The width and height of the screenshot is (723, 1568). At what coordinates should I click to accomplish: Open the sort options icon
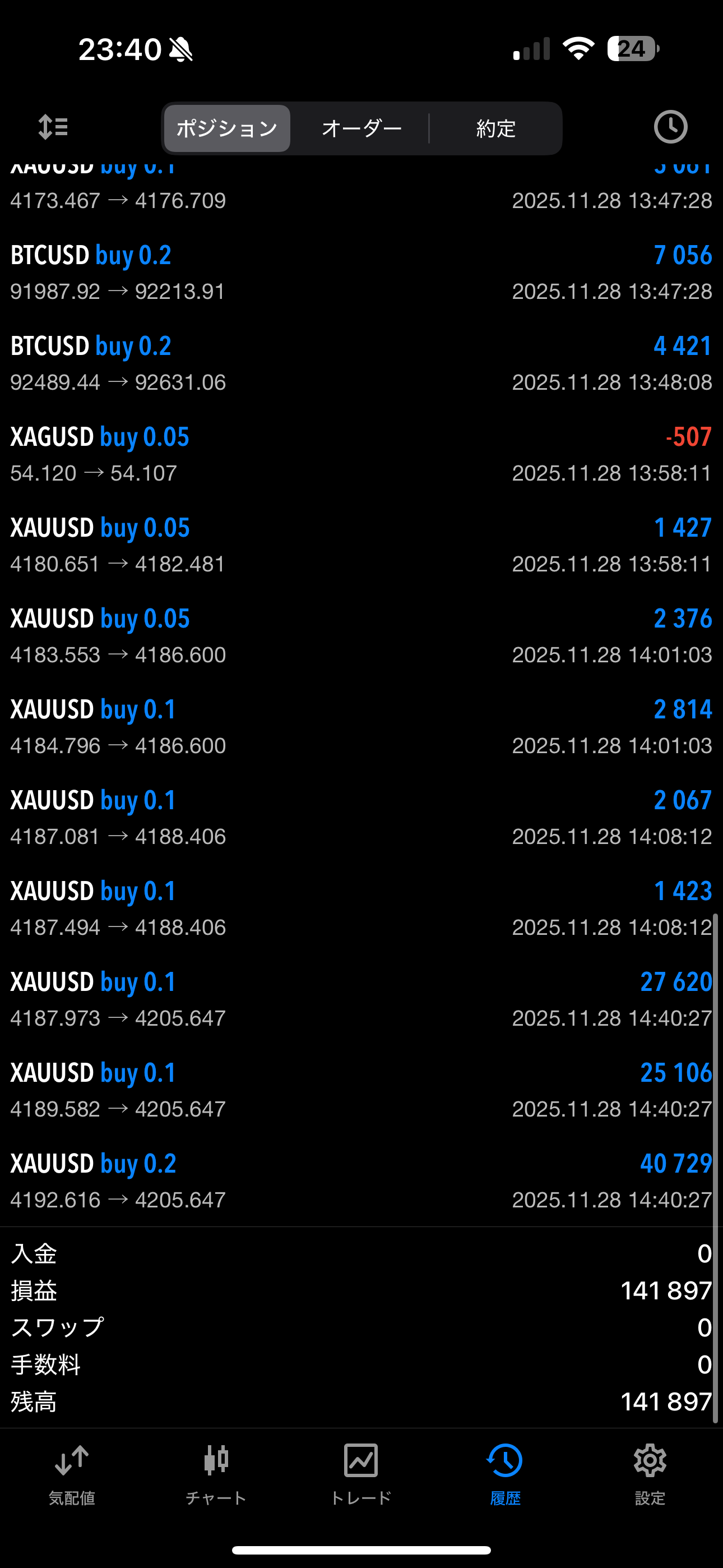[53, 127]
